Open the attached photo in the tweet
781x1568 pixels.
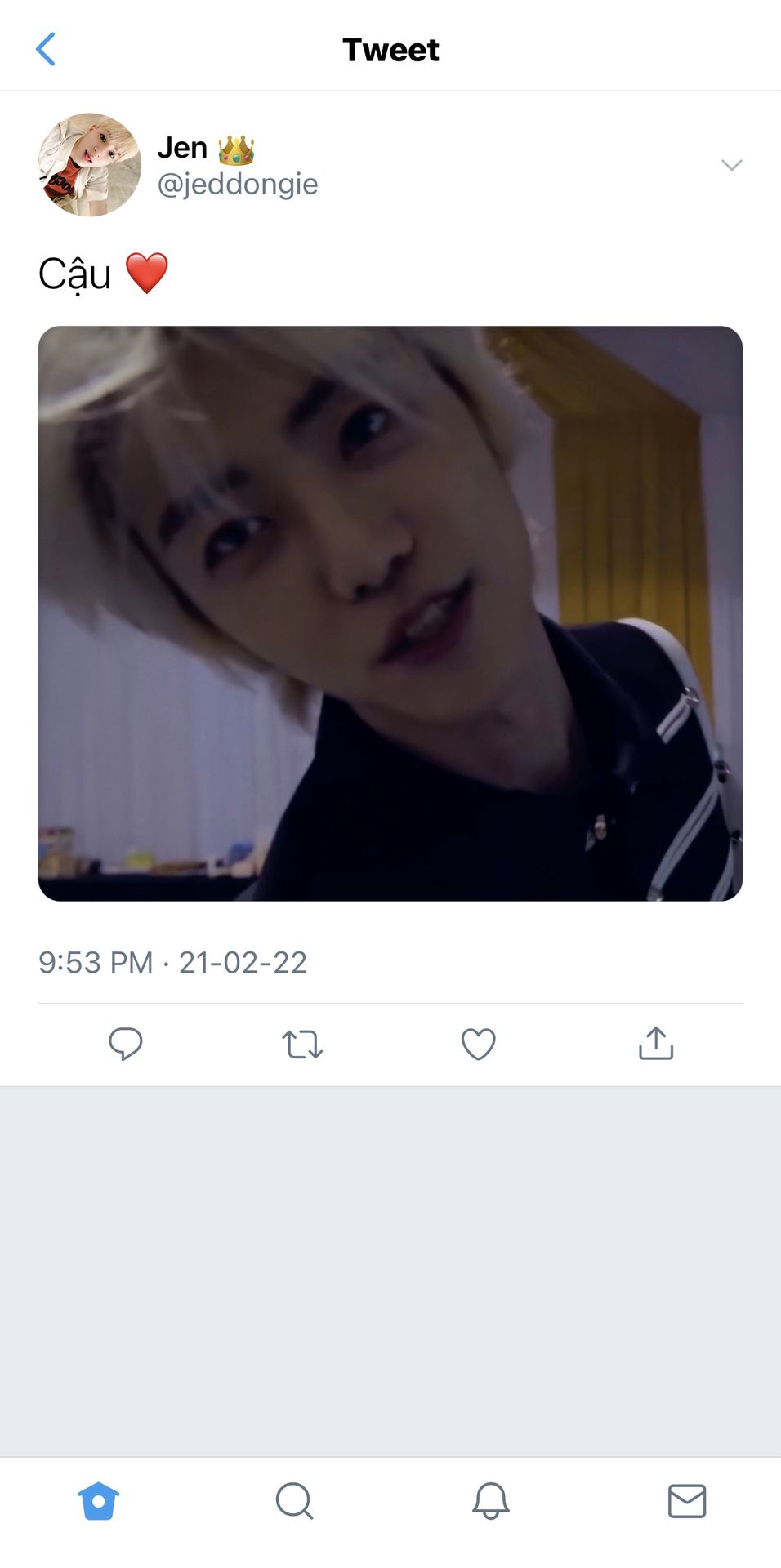pos(390,613)
